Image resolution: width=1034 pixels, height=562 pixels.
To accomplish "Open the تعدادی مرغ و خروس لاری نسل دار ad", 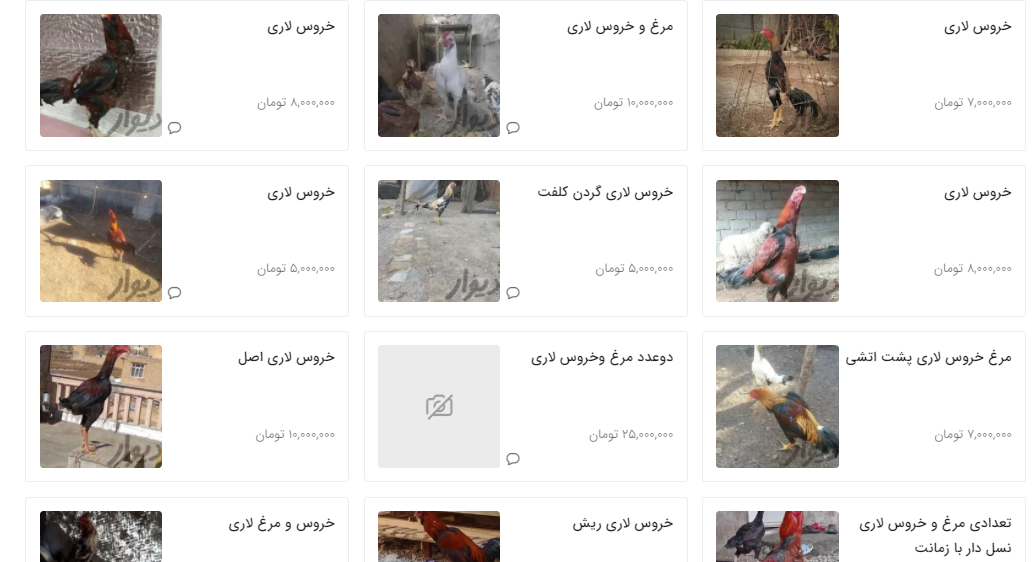I will pos(934,534).
